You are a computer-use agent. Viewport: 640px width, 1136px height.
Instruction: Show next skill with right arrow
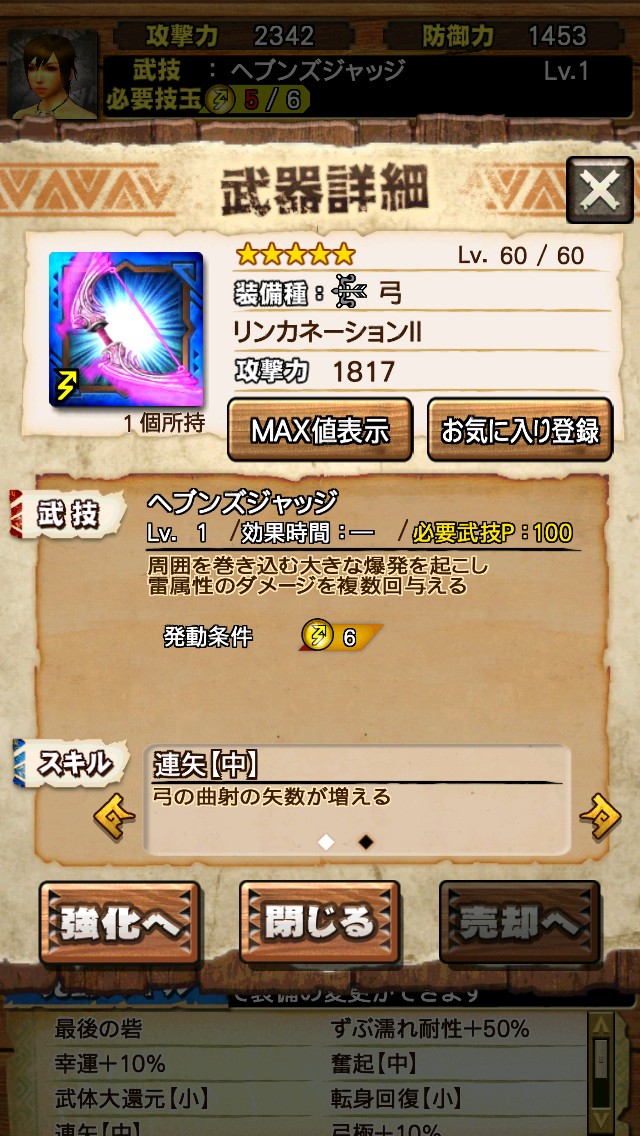[x=600, y=814]
